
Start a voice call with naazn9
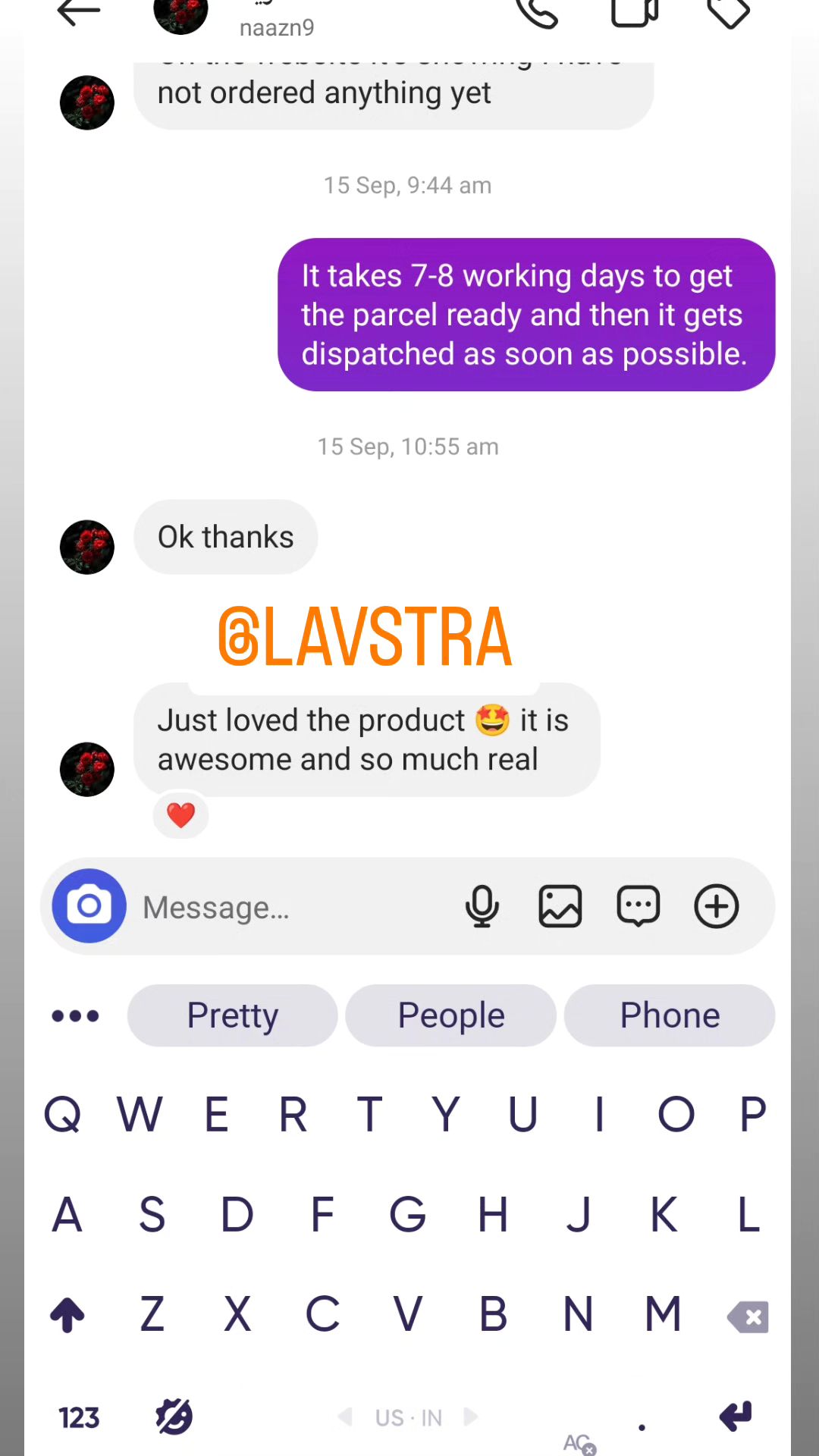[537, 12]
